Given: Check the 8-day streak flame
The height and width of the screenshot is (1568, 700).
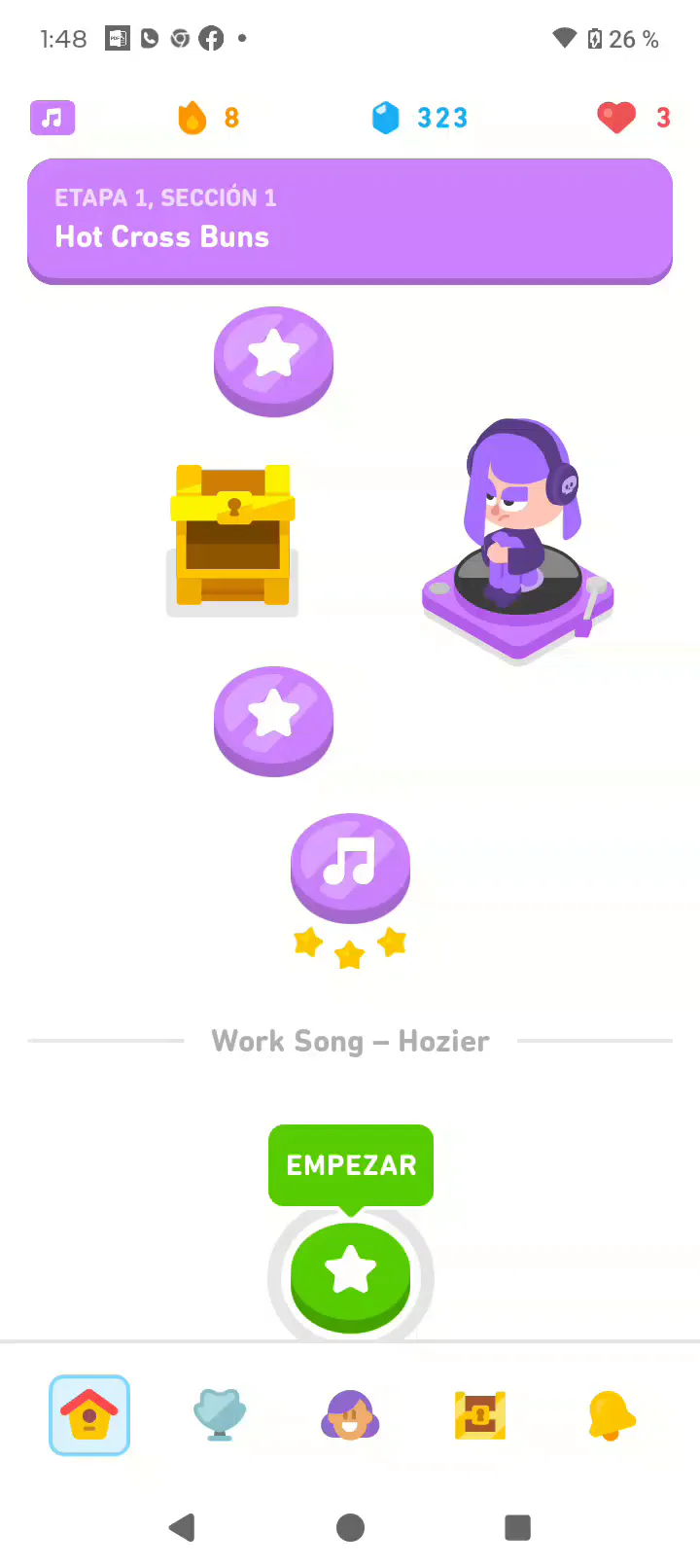Looking at the screenshot, I should coord(208,118).
